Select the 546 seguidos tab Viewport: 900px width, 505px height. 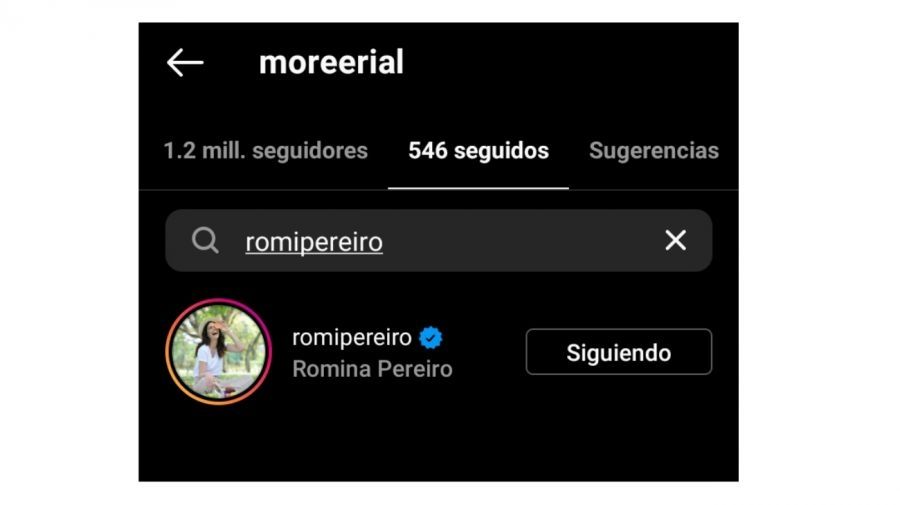click(478, 151)
